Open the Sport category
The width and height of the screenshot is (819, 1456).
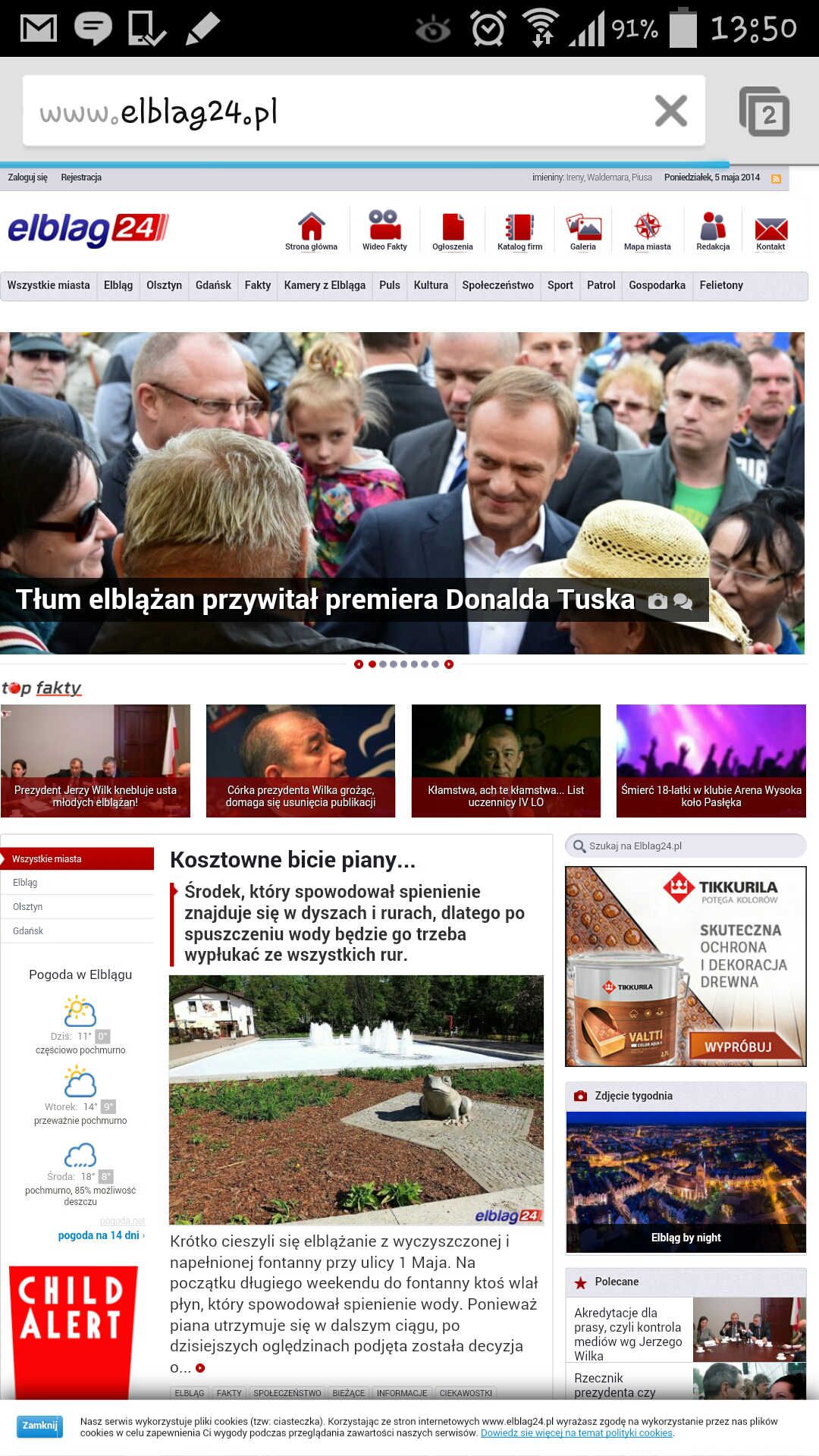[560, 285]
